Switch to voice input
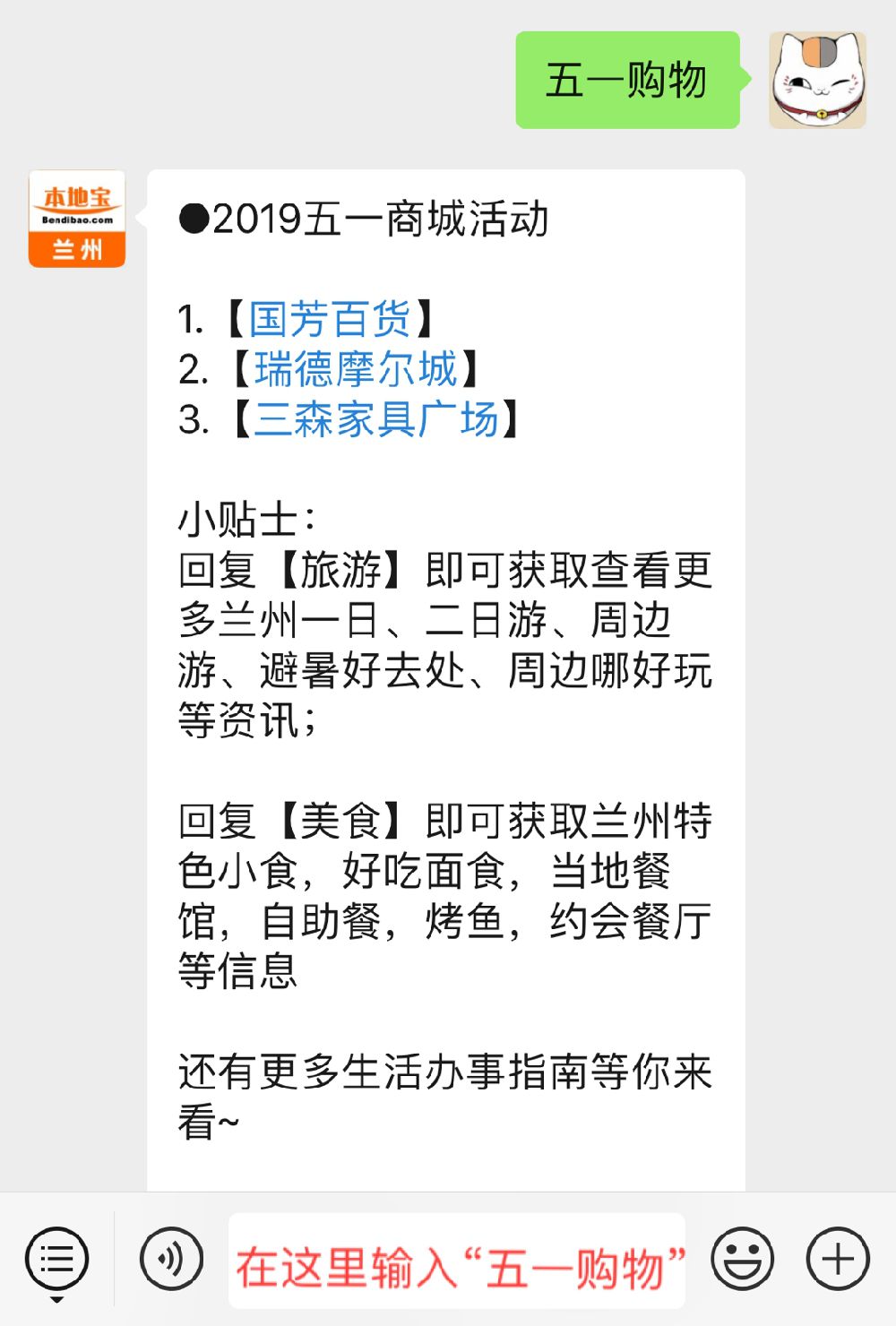 coord(171,1259)
